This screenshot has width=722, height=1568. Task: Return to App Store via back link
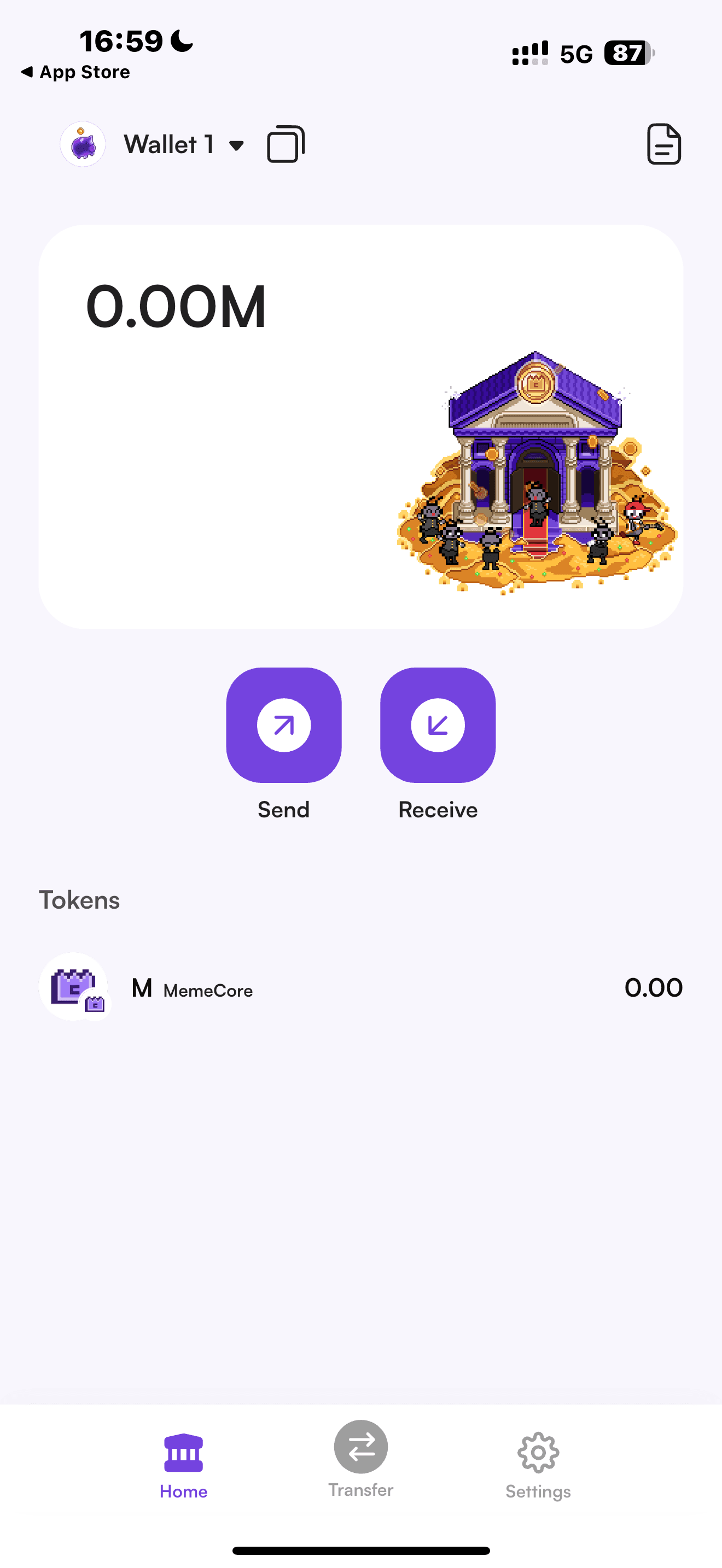[75, 72]
